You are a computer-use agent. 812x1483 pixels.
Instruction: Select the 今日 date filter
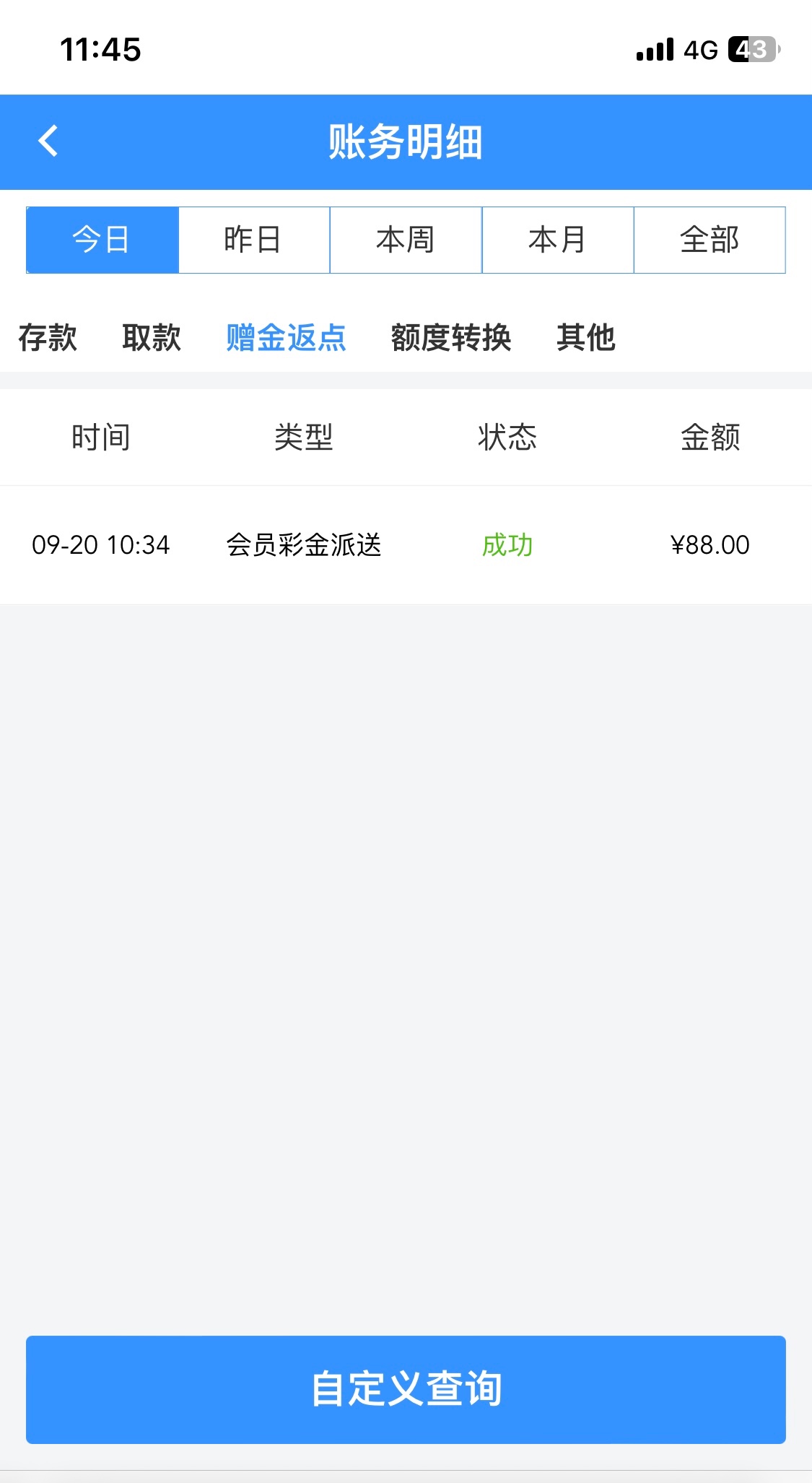tap(101, 240)
